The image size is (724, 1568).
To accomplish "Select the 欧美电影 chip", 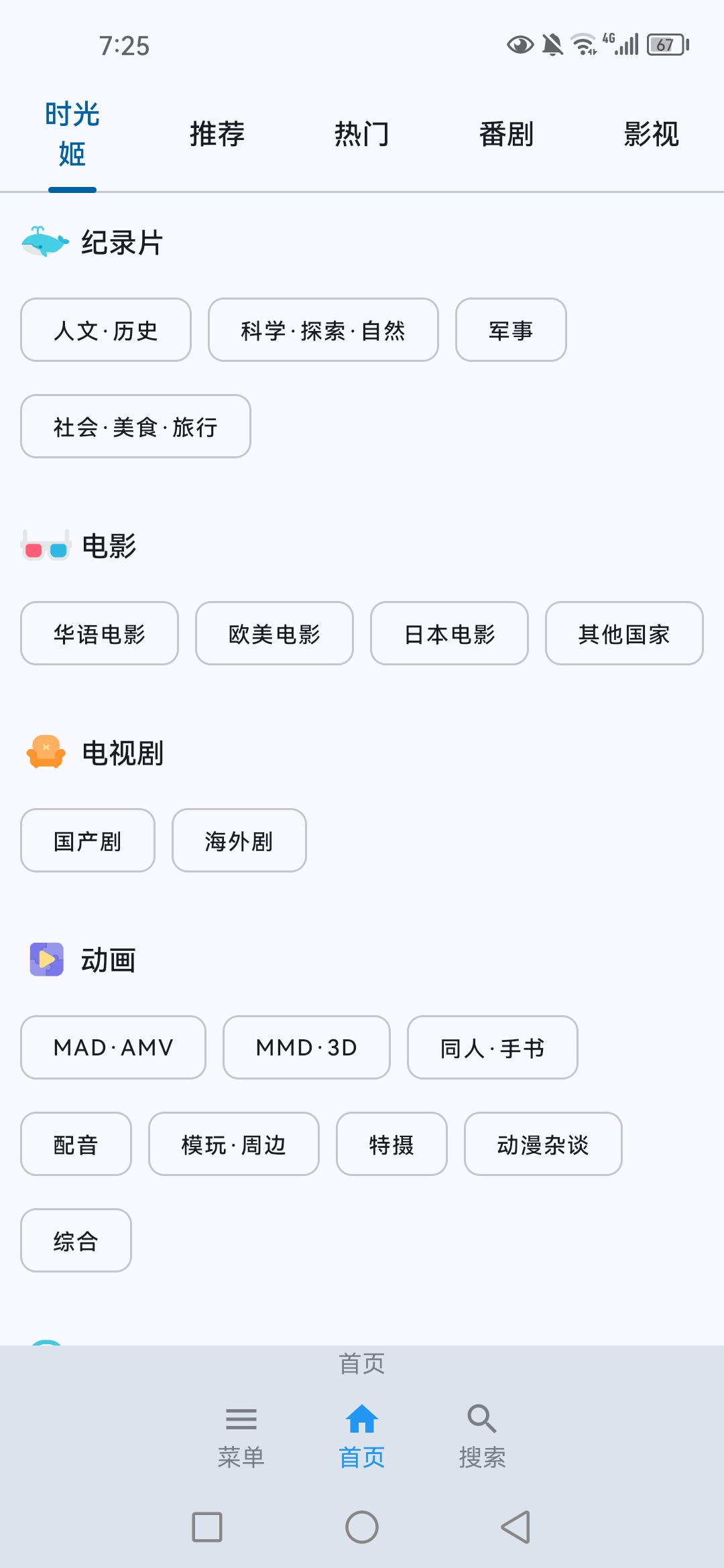I will (x=274, y=633).
